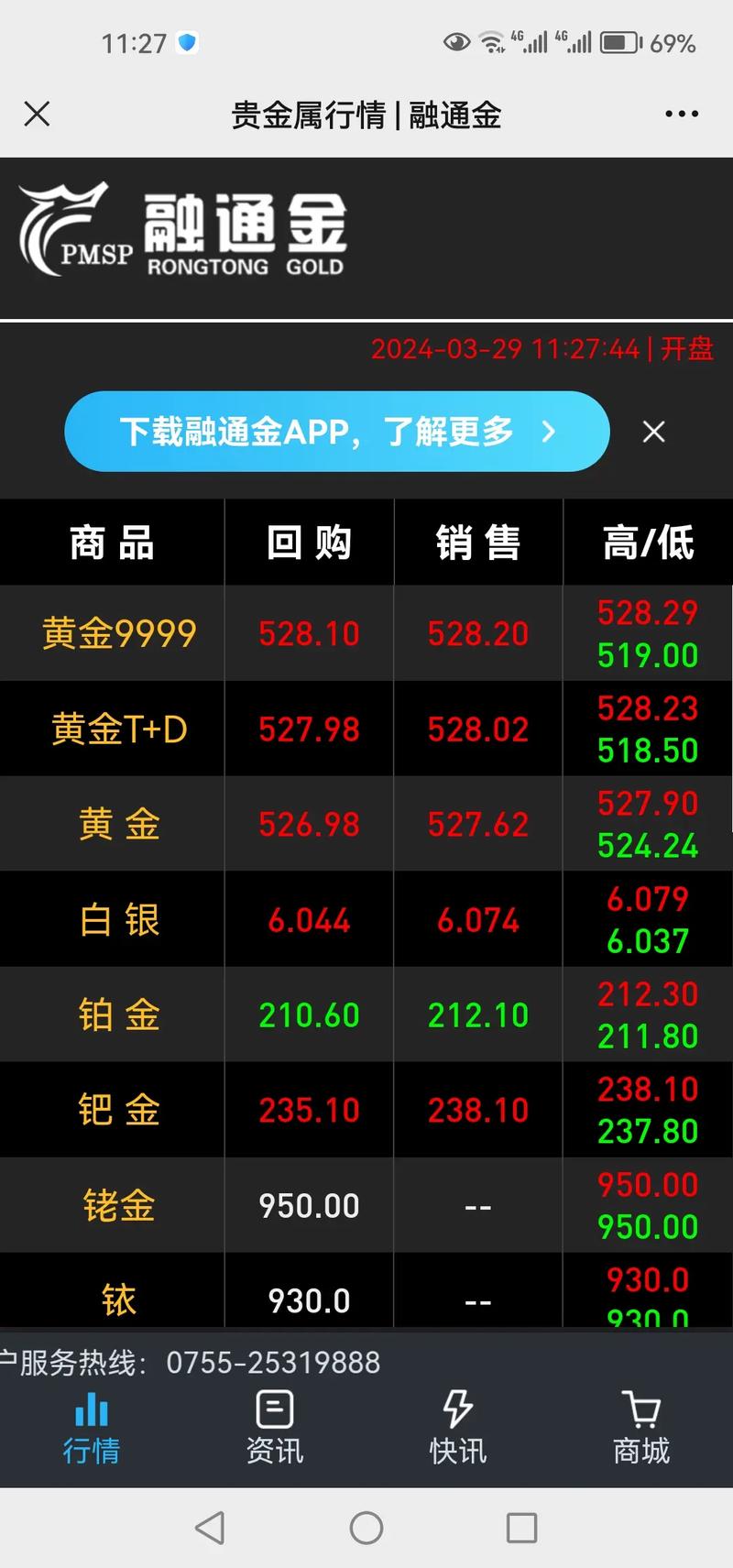This screenshot has height=1568, width=733.
Task: Switch to the 行情 tab
Action: click(91, 1428)
